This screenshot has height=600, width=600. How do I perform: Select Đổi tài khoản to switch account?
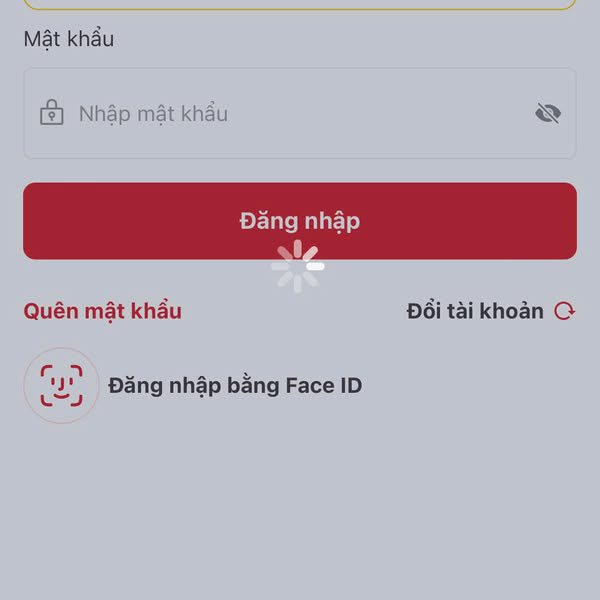(x=490, y=311)
